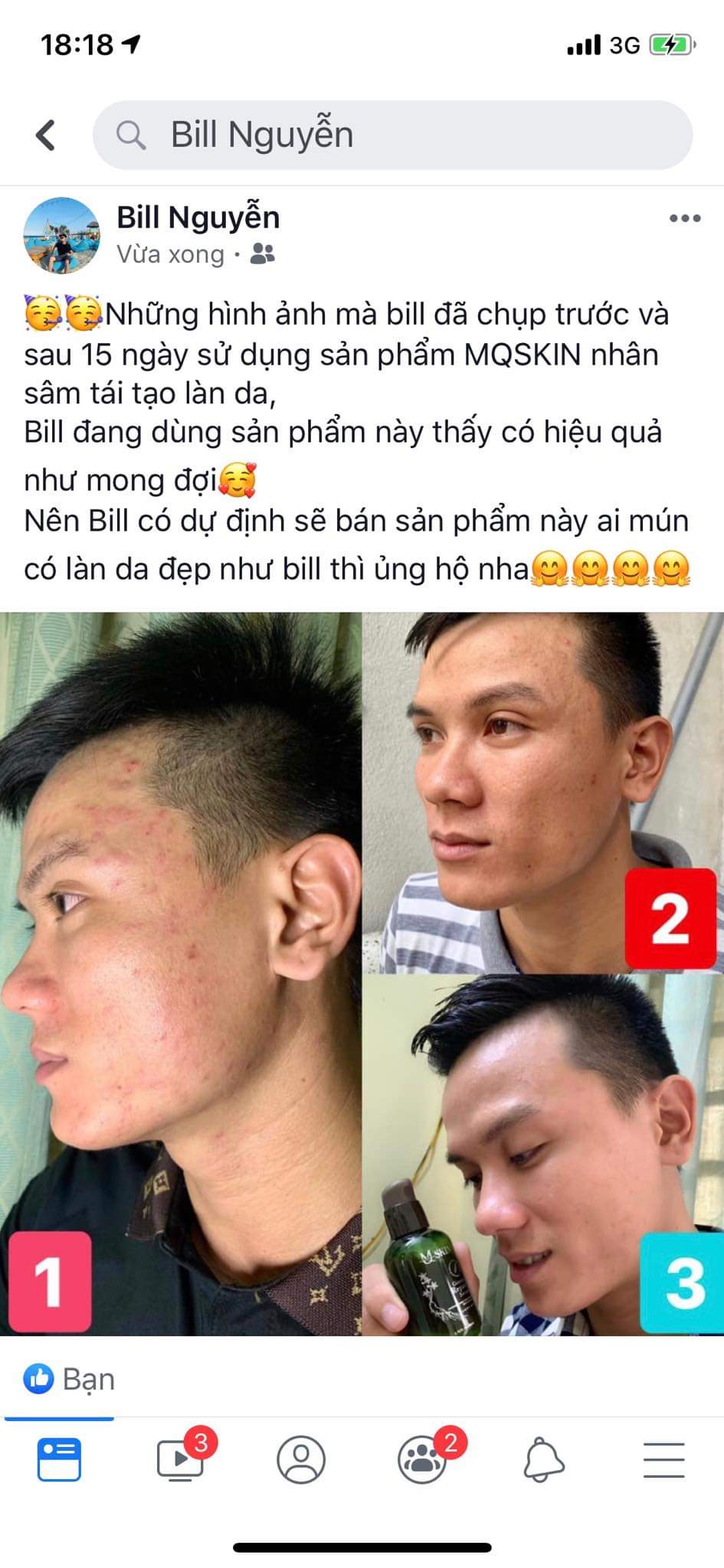Tap the search field with Bill Nguyễn

coord(392,136)
